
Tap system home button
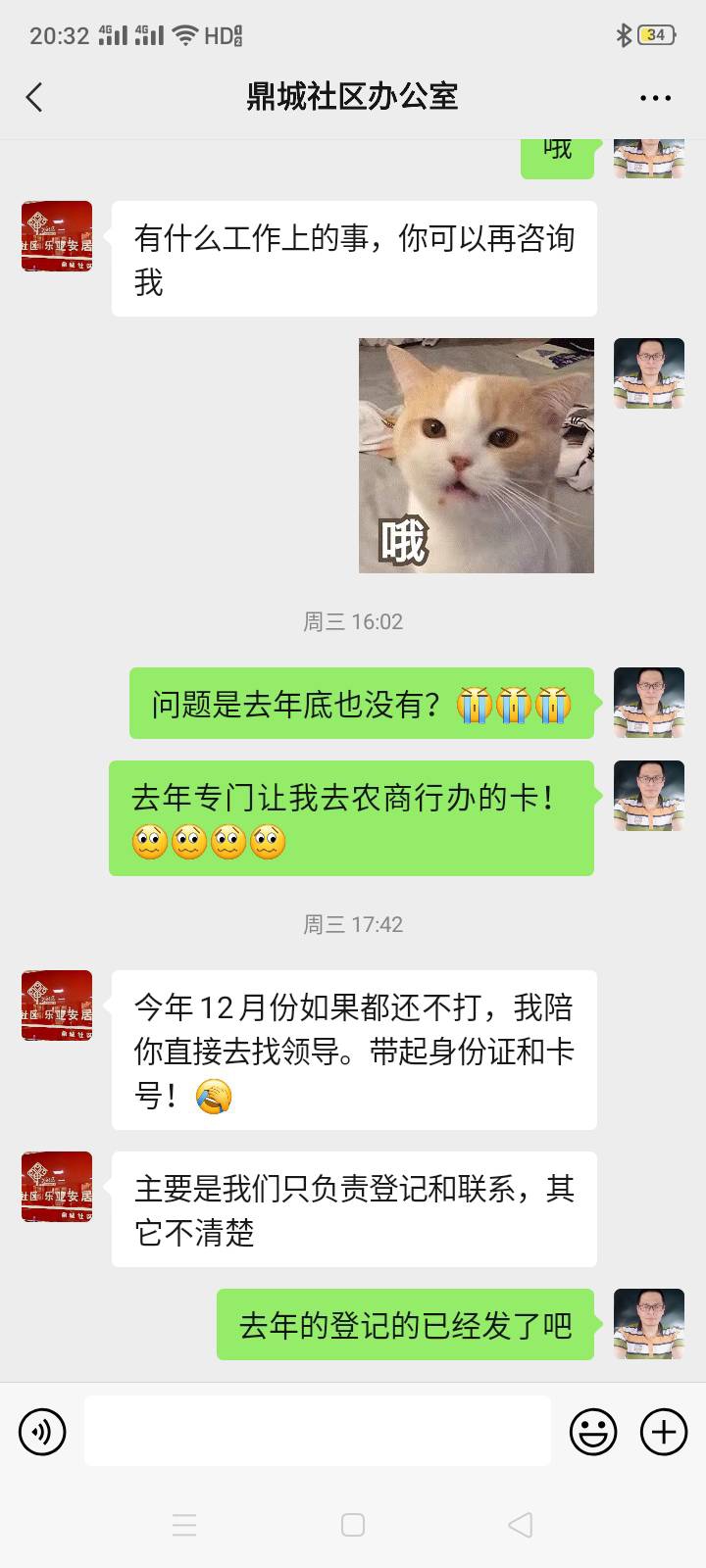pos(353,1525)
